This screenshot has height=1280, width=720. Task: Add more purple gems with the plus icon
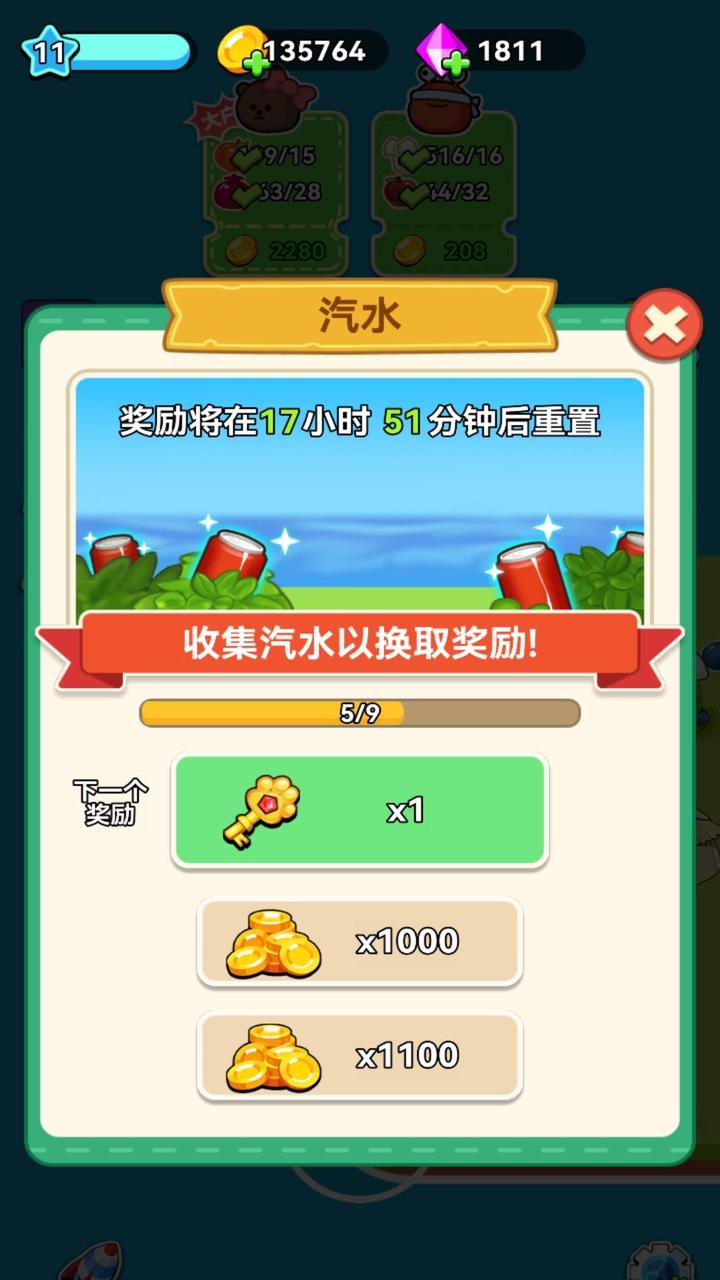click(x=456, y=66)
